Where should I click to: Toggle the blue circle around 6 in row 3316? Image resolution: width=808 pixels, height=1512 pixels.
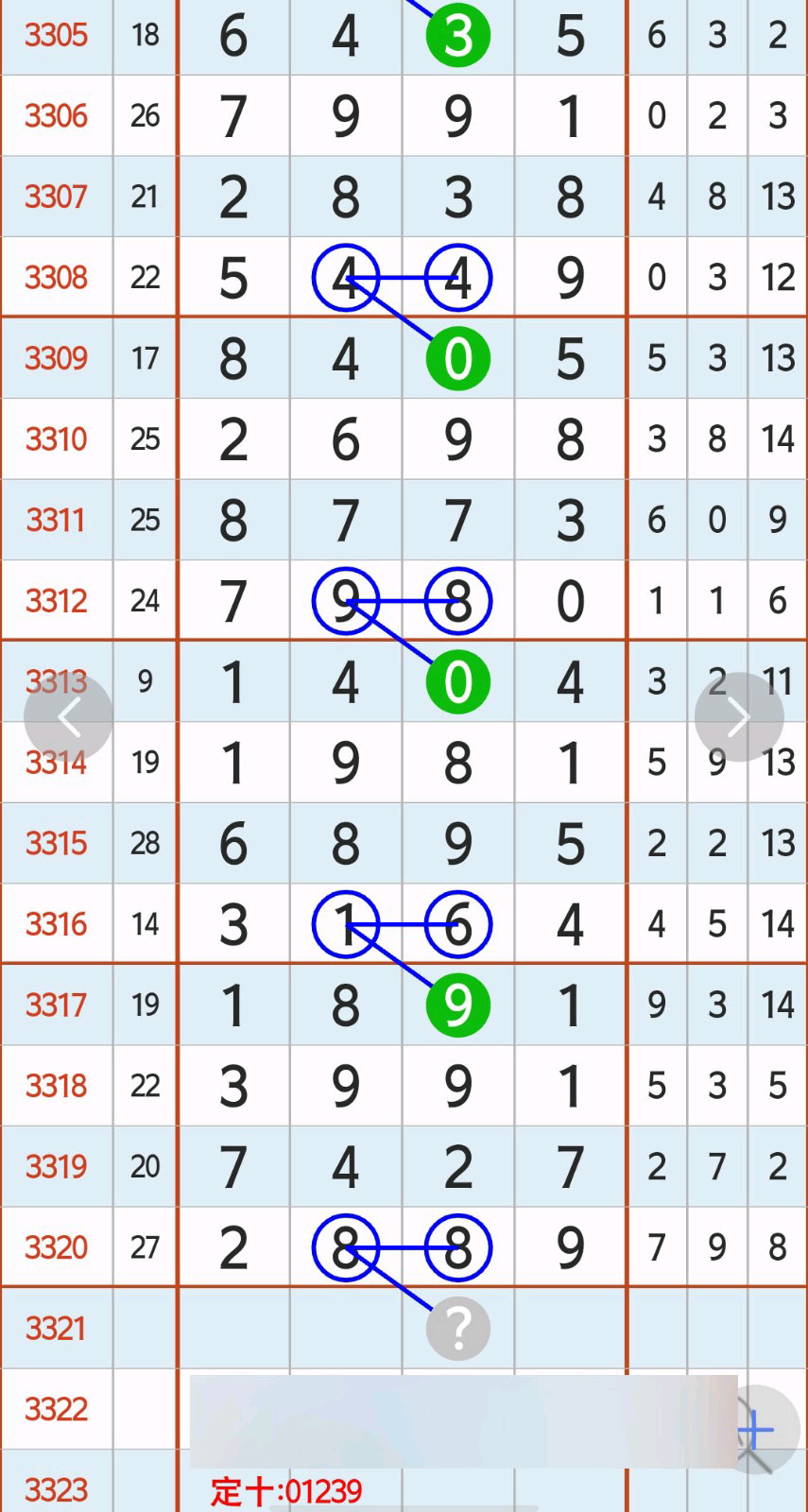click(457, 924)
